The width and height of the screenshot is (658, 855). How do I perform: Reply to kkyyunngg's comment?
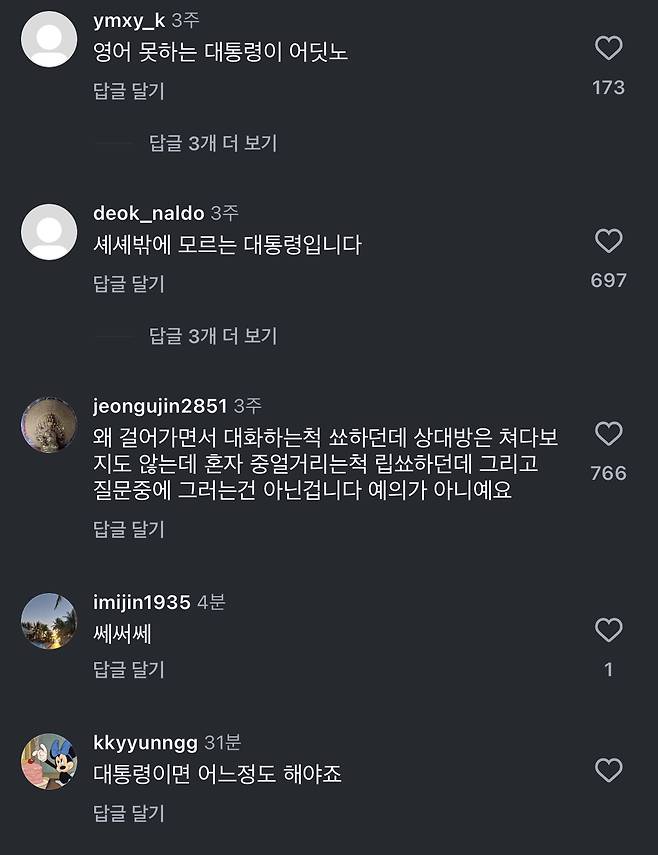(x=128, y=813)
